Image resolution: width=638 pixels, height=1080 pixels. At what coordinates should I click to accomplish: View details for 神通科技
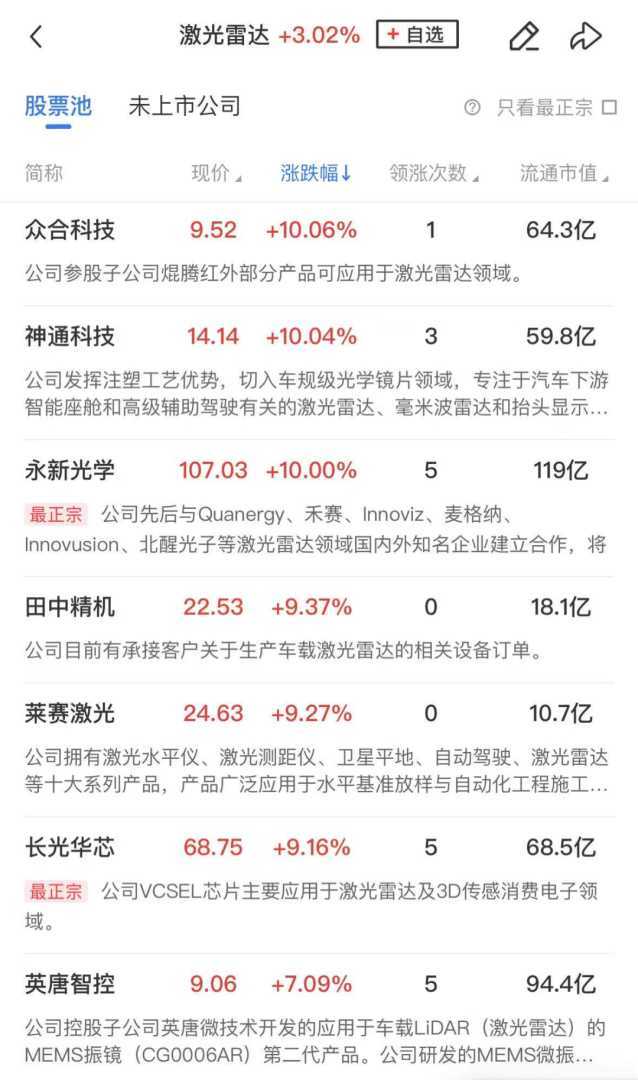(x=70, y=336)
